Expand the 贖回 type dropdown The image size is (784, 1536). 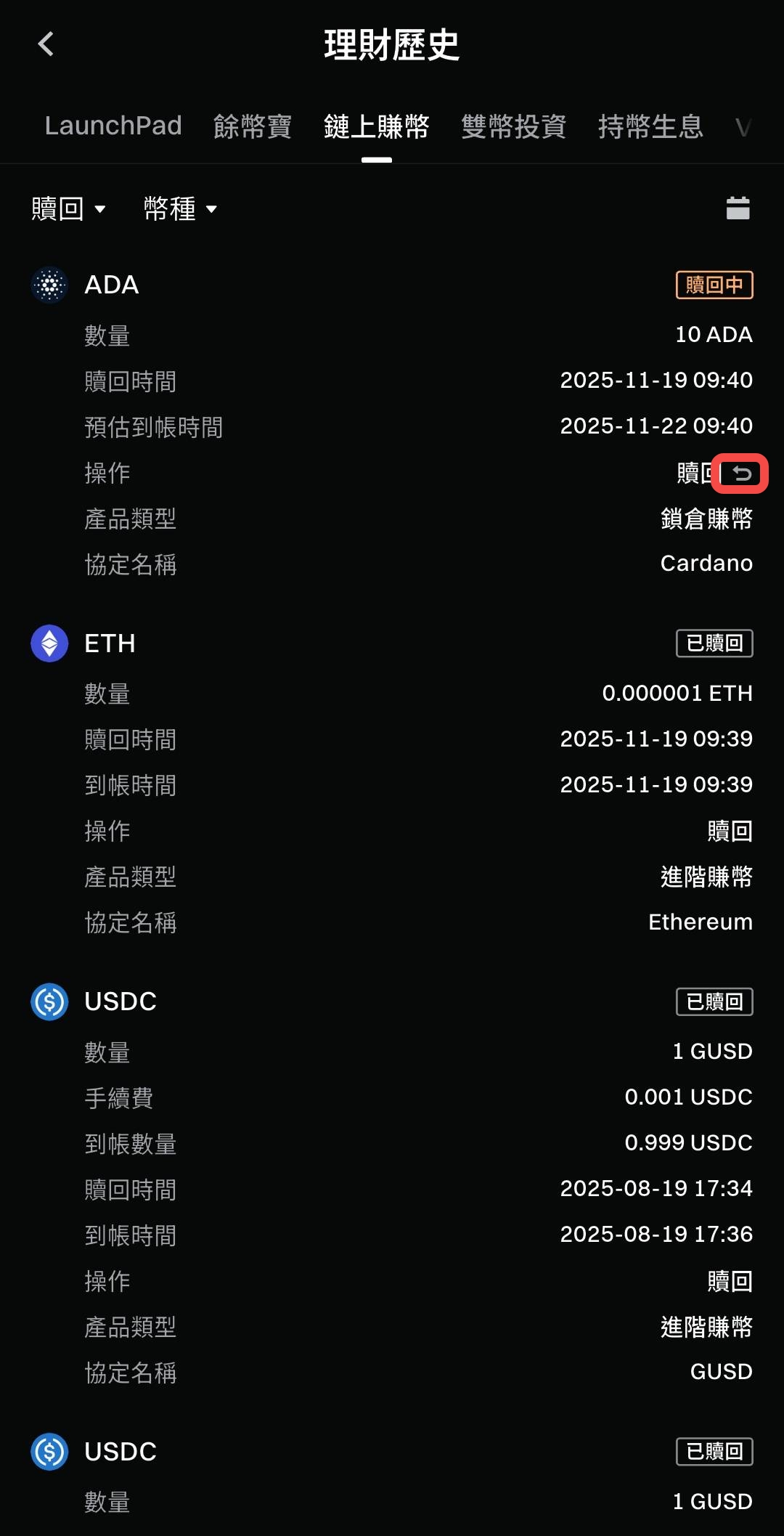[x=69, y=209]
